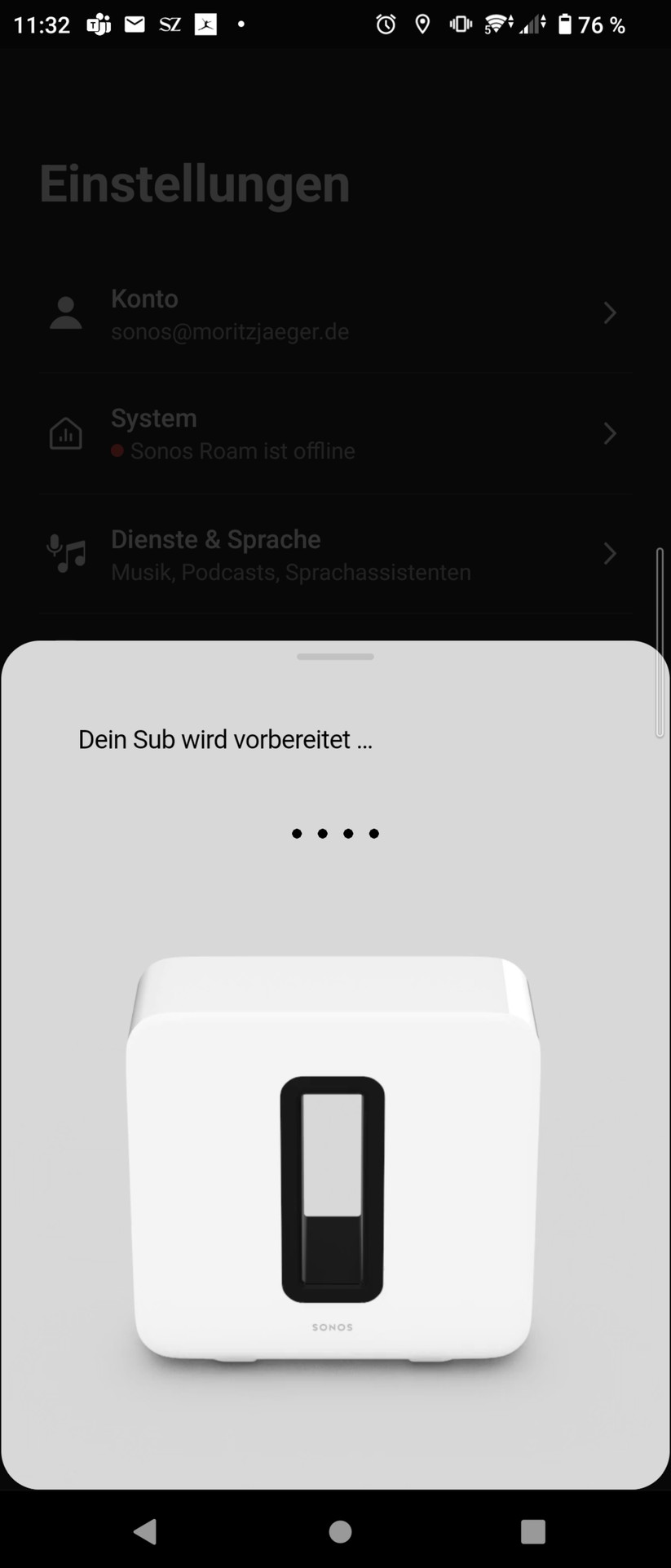Select the Dienste & Sprache microphone icon

pos(66,553)
